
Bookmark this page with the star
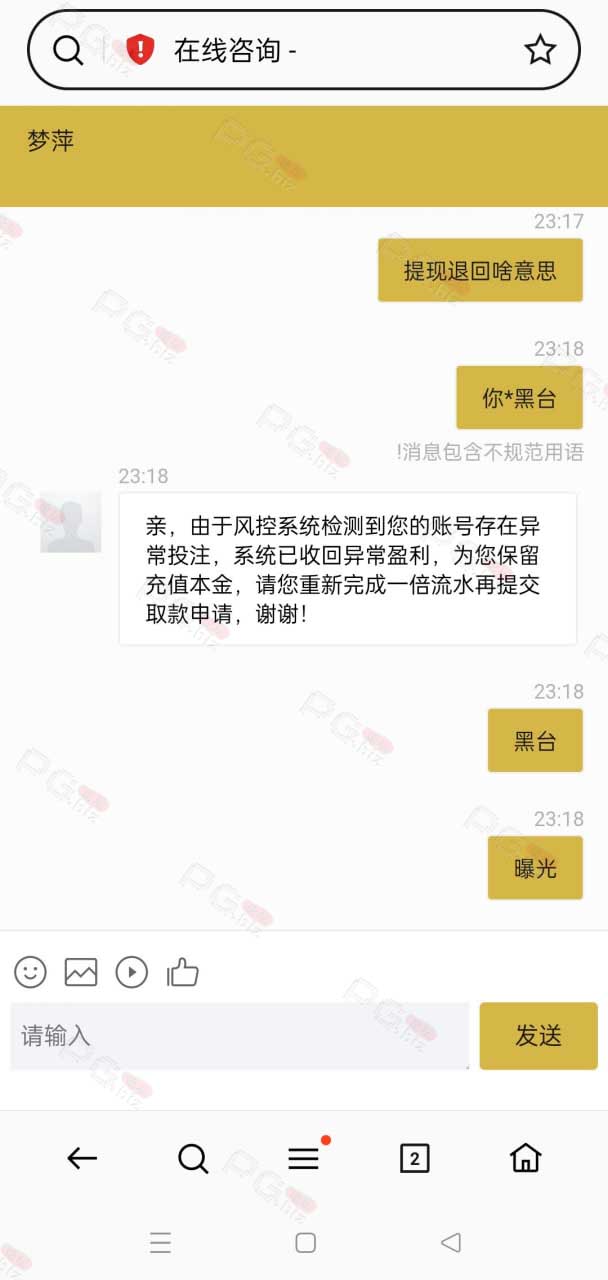[x=540, y=49]
